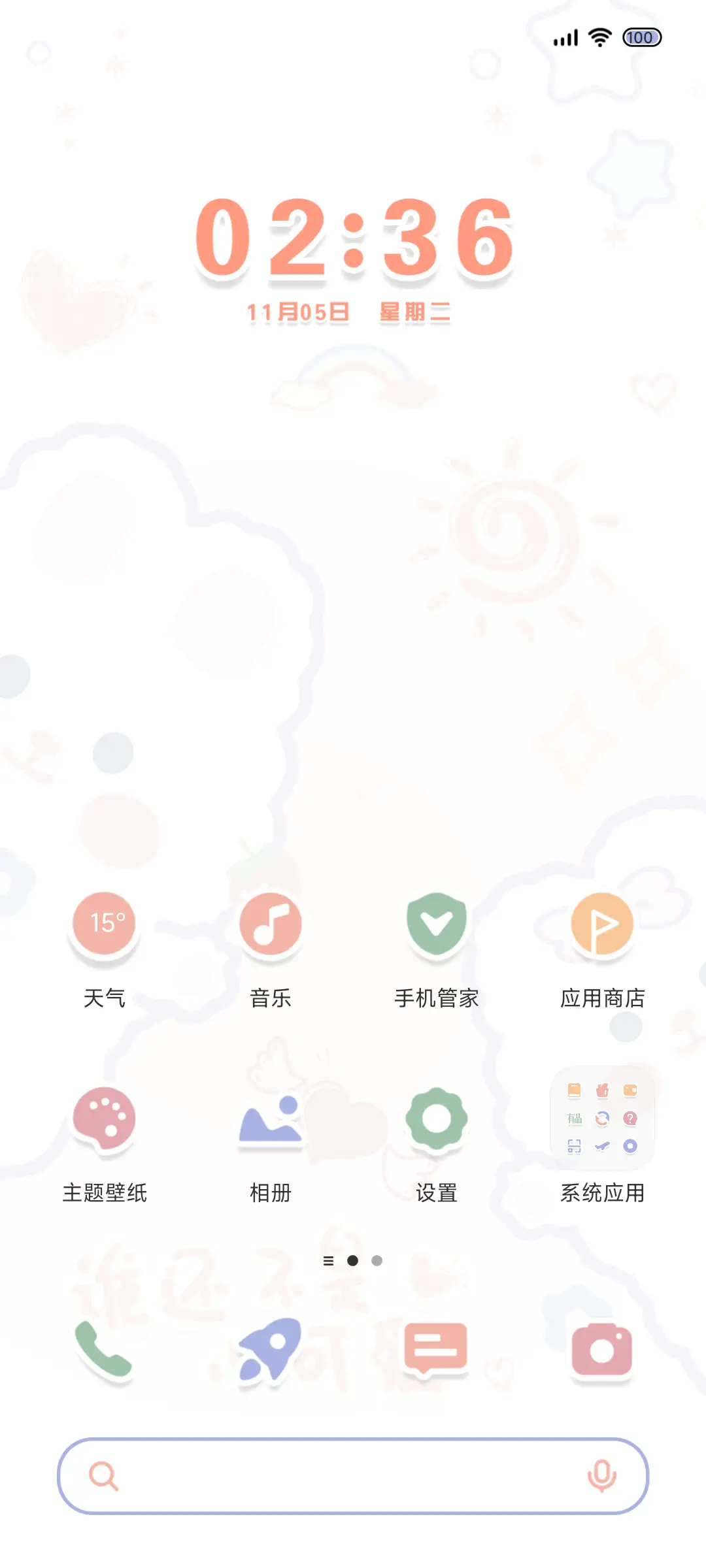Launch the Camera from the dock
The image size is (706, 1568).
(x=602, y=1348)
